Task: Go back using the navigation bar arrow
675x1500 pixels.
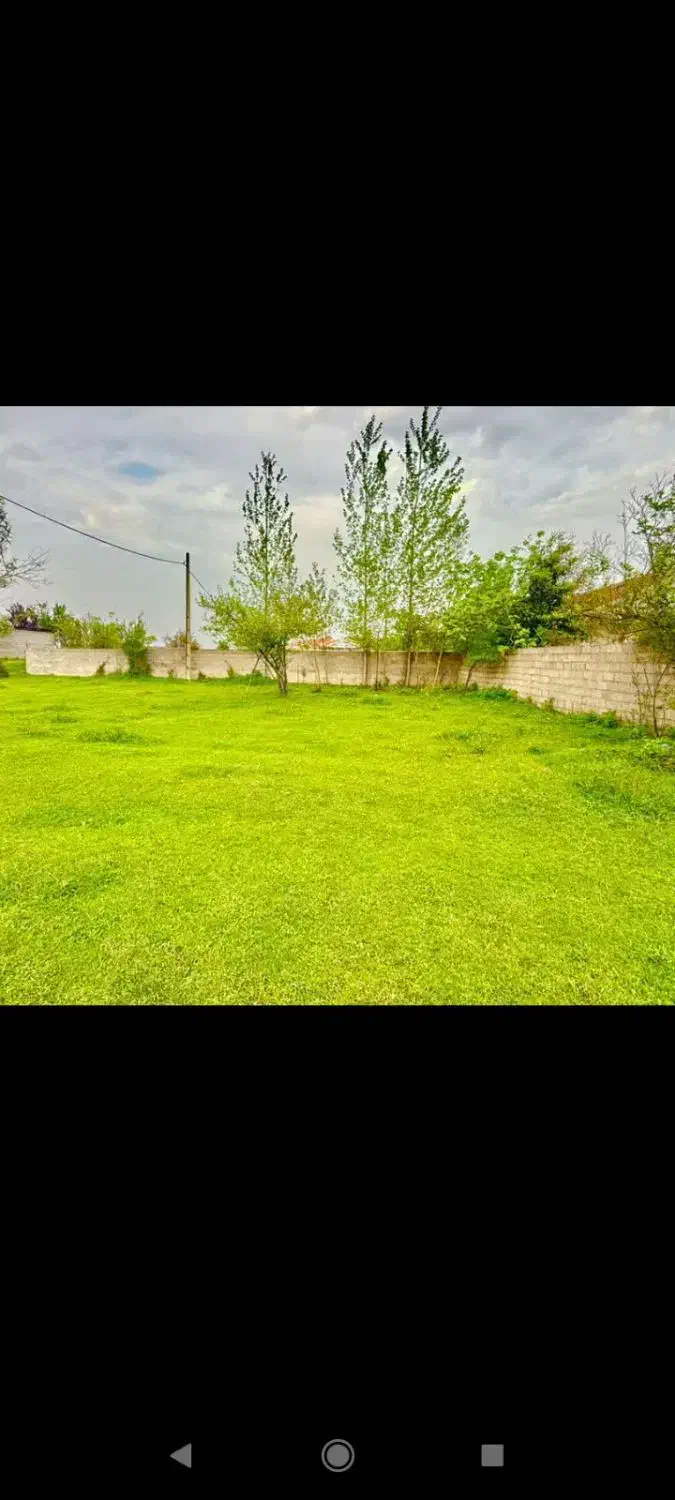Action: (x=181, y=1455)
